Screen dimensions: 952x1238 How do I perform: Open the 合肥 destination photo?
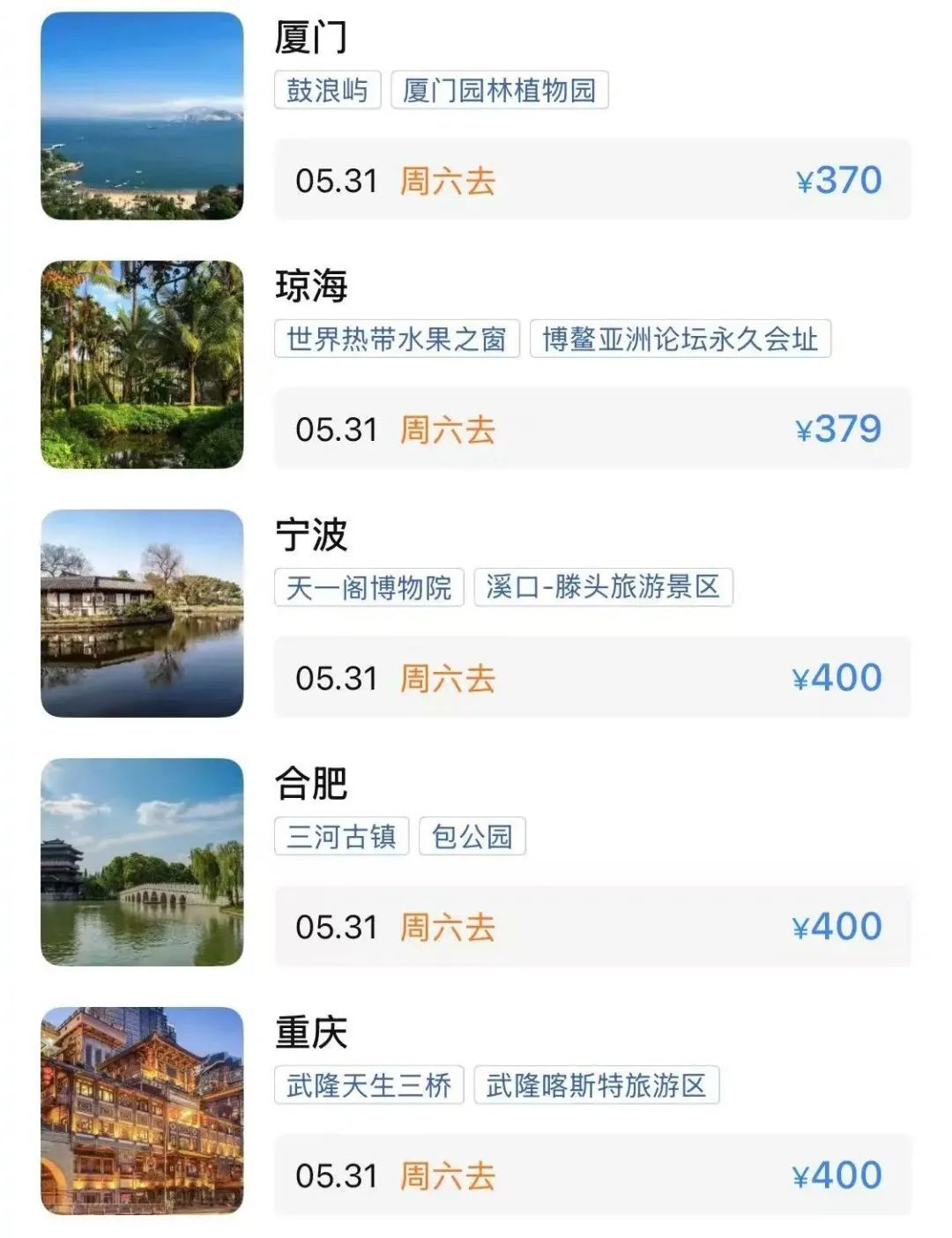tap(142, 861)
